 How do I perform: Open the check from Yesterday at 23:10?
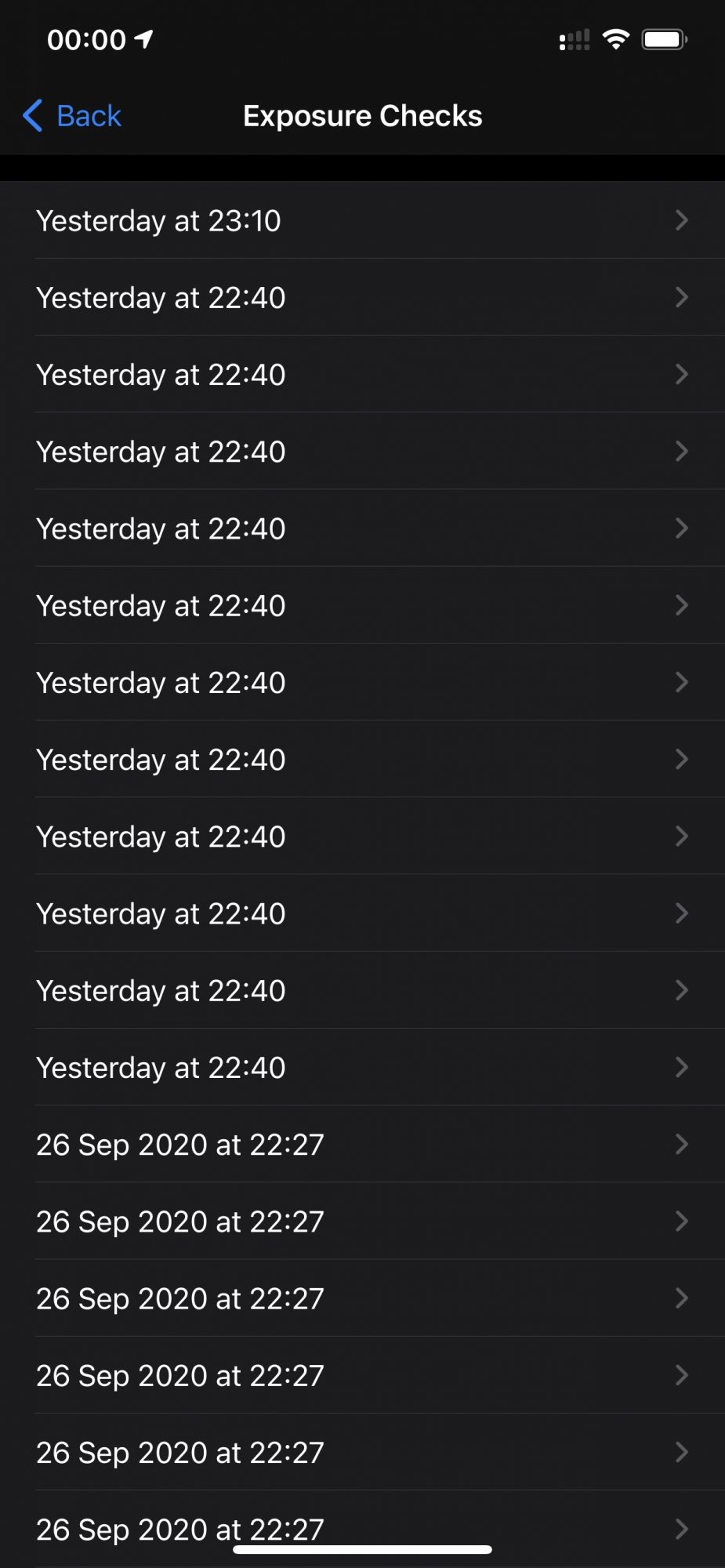pyautogui.click(x=362, y=220)
